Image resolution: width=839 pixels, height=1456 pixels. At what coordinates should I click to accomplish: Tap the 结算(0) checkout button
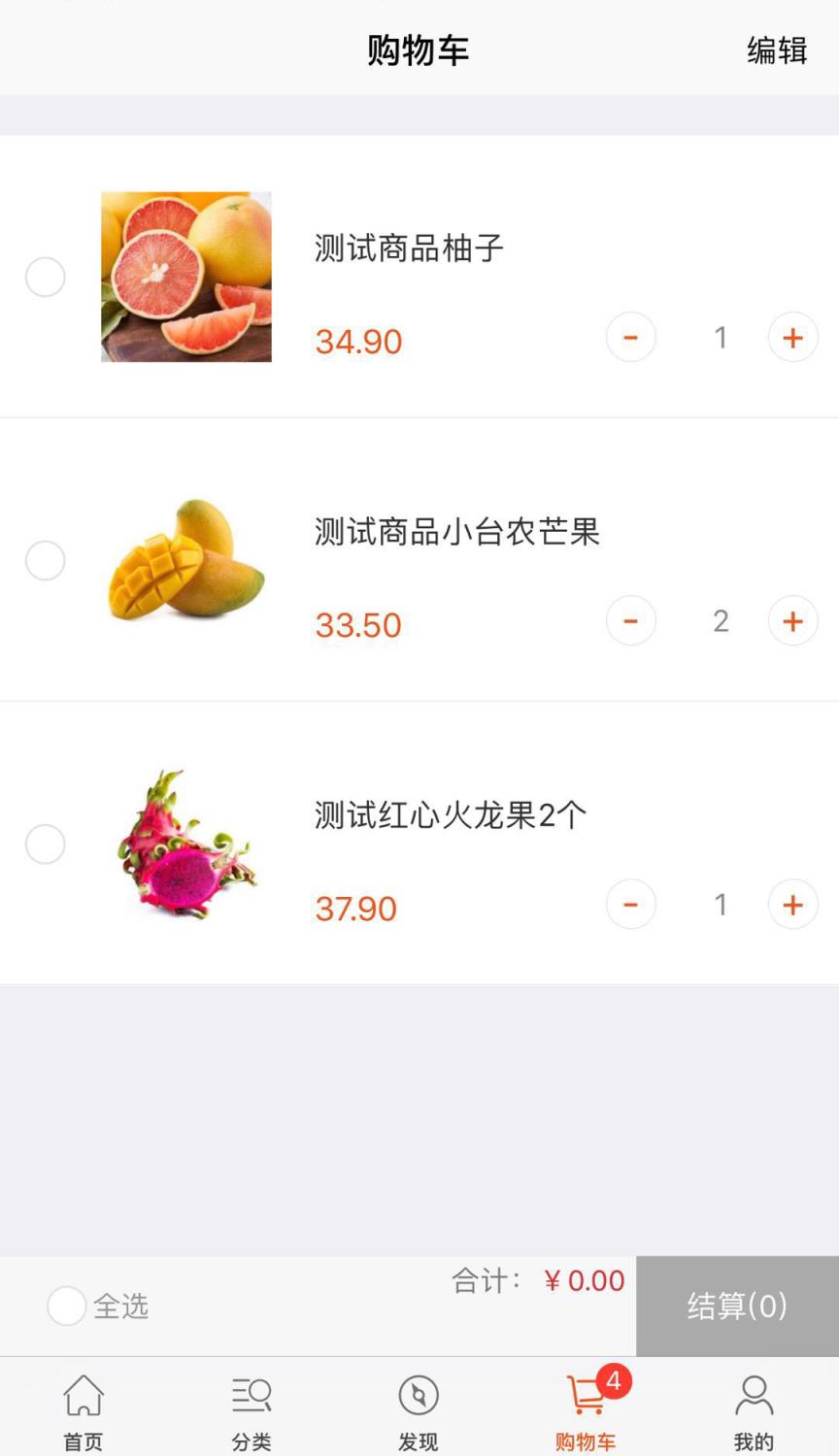point(737,1306)
